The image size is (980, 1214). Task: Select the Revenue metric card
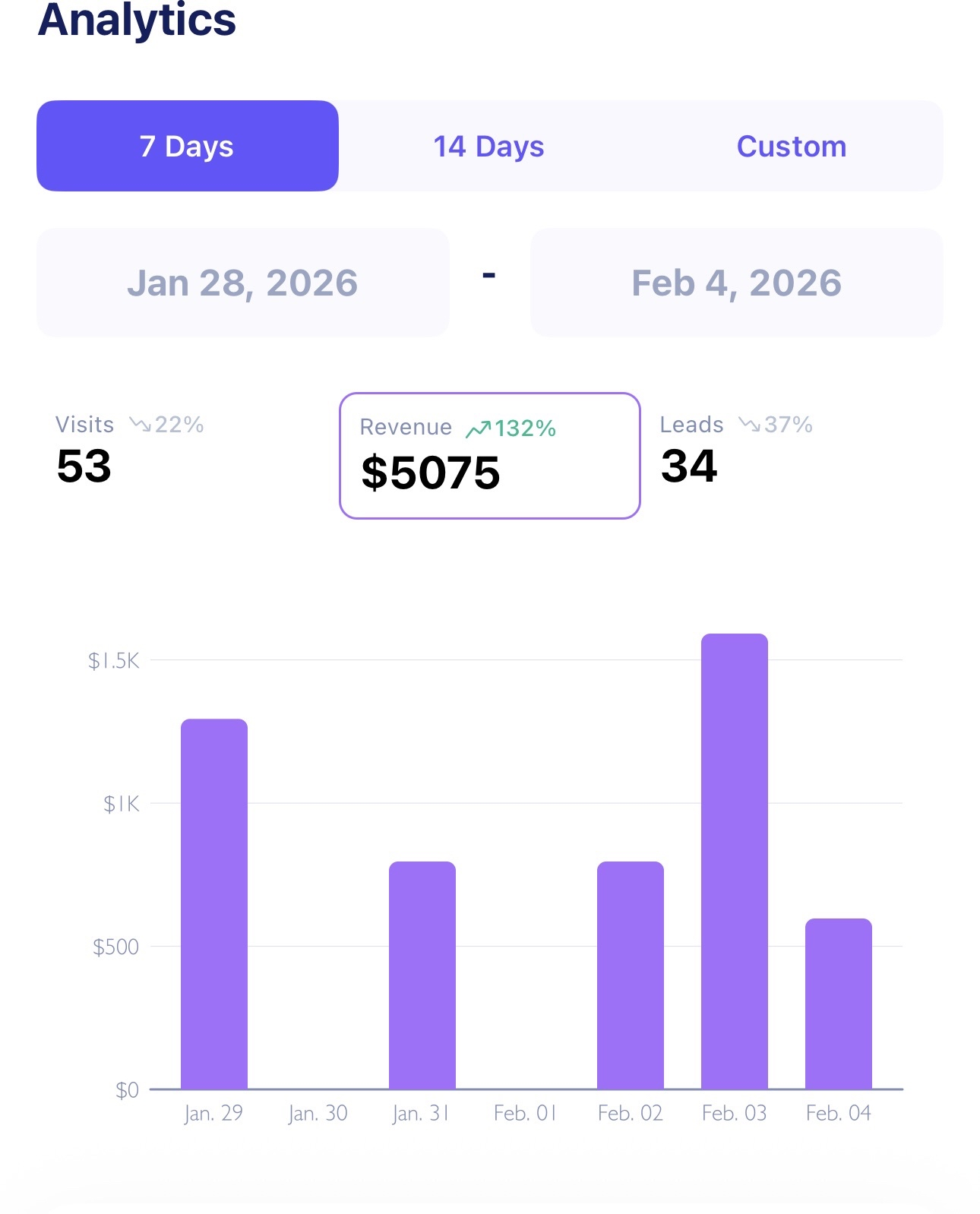point(489,456)
